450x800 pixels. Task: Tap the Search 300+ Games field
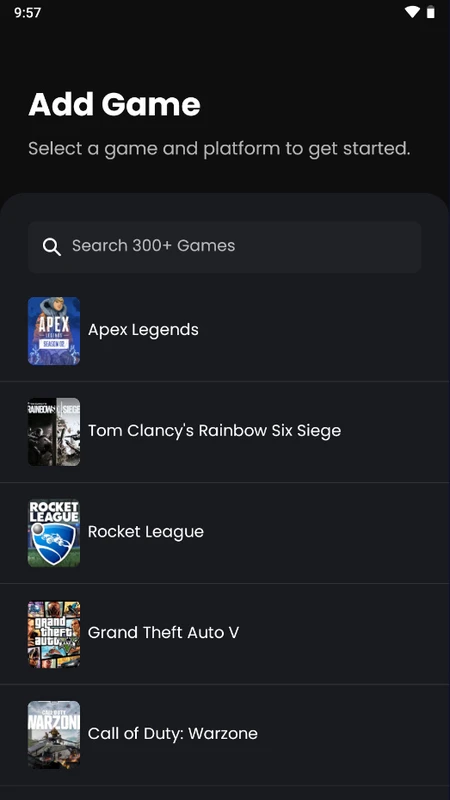pos(224,247)
